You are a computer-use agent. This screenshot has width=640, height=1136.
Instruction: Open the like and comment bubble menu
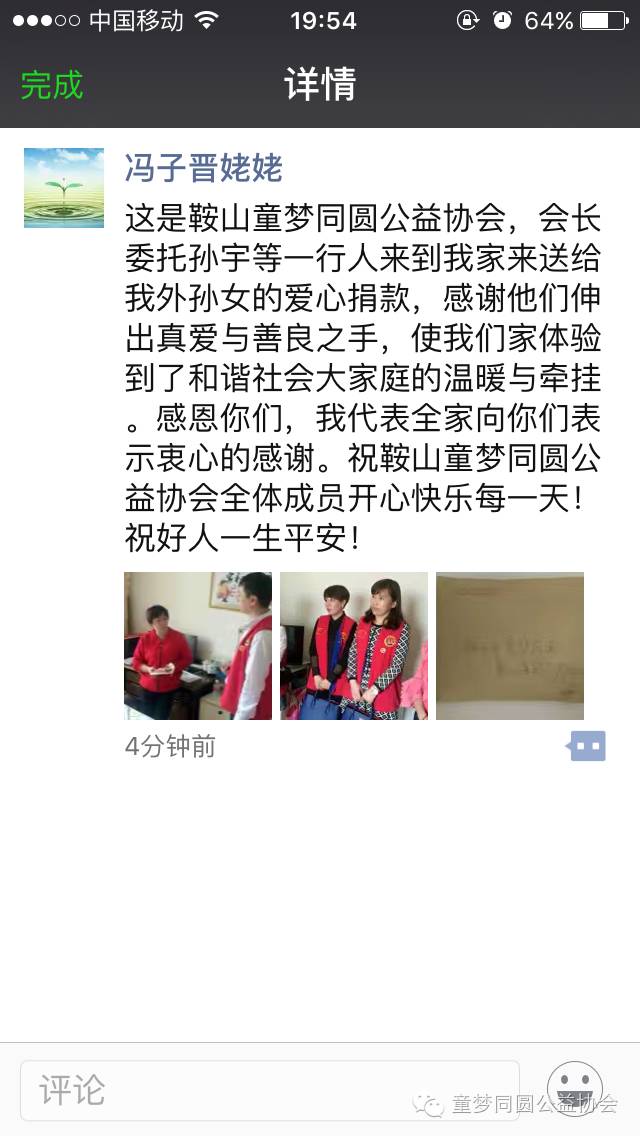(587, 746)
